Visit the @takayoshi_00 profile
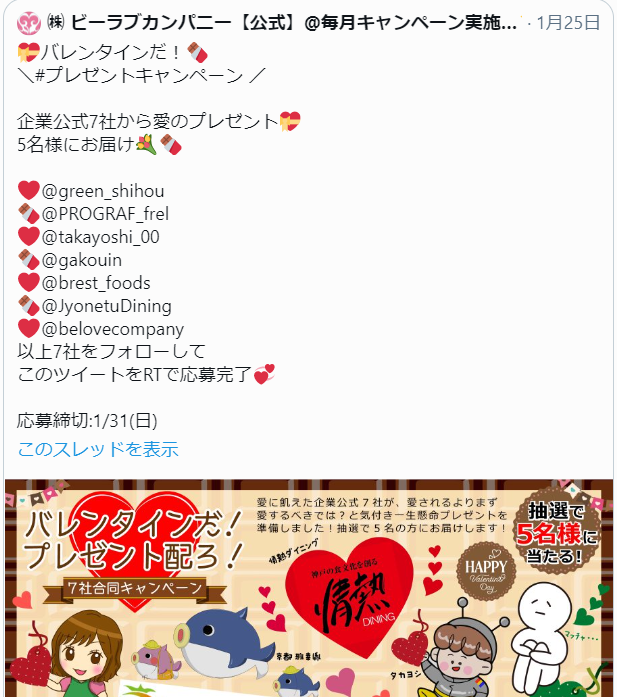This screenshot has width=617, height=697. coord(100,237)
